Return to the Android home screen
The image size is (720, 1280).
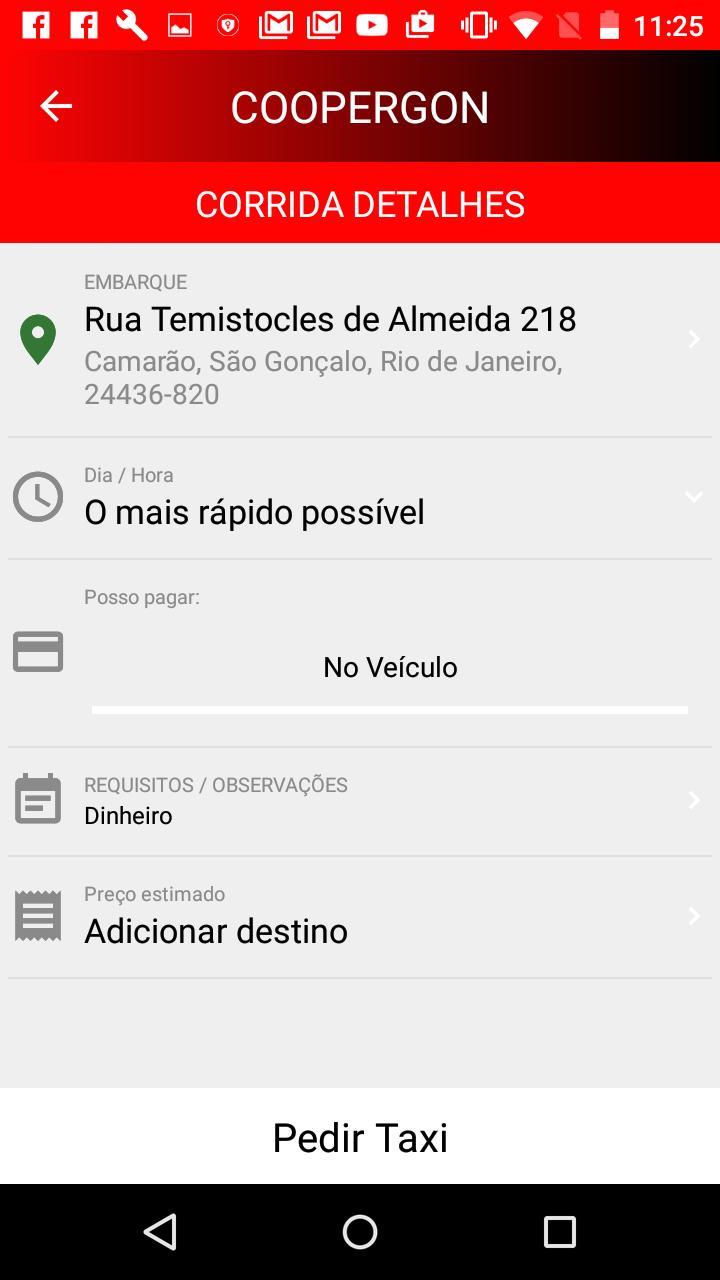(360, 1232)
